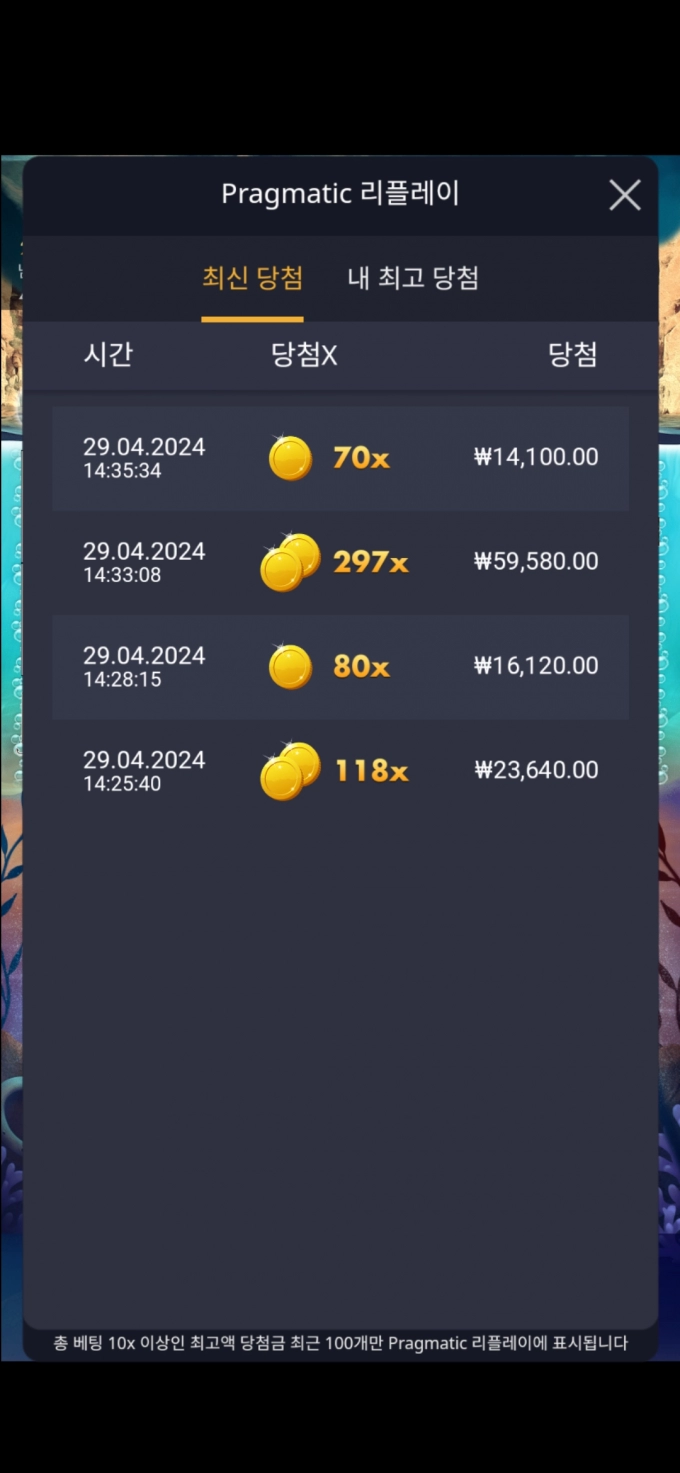The width and height of the screenshot is (680, 1473).
Task: Play the 297x win replay at 14:33:08
Action: pyautogui.click(x=340, y=562)
